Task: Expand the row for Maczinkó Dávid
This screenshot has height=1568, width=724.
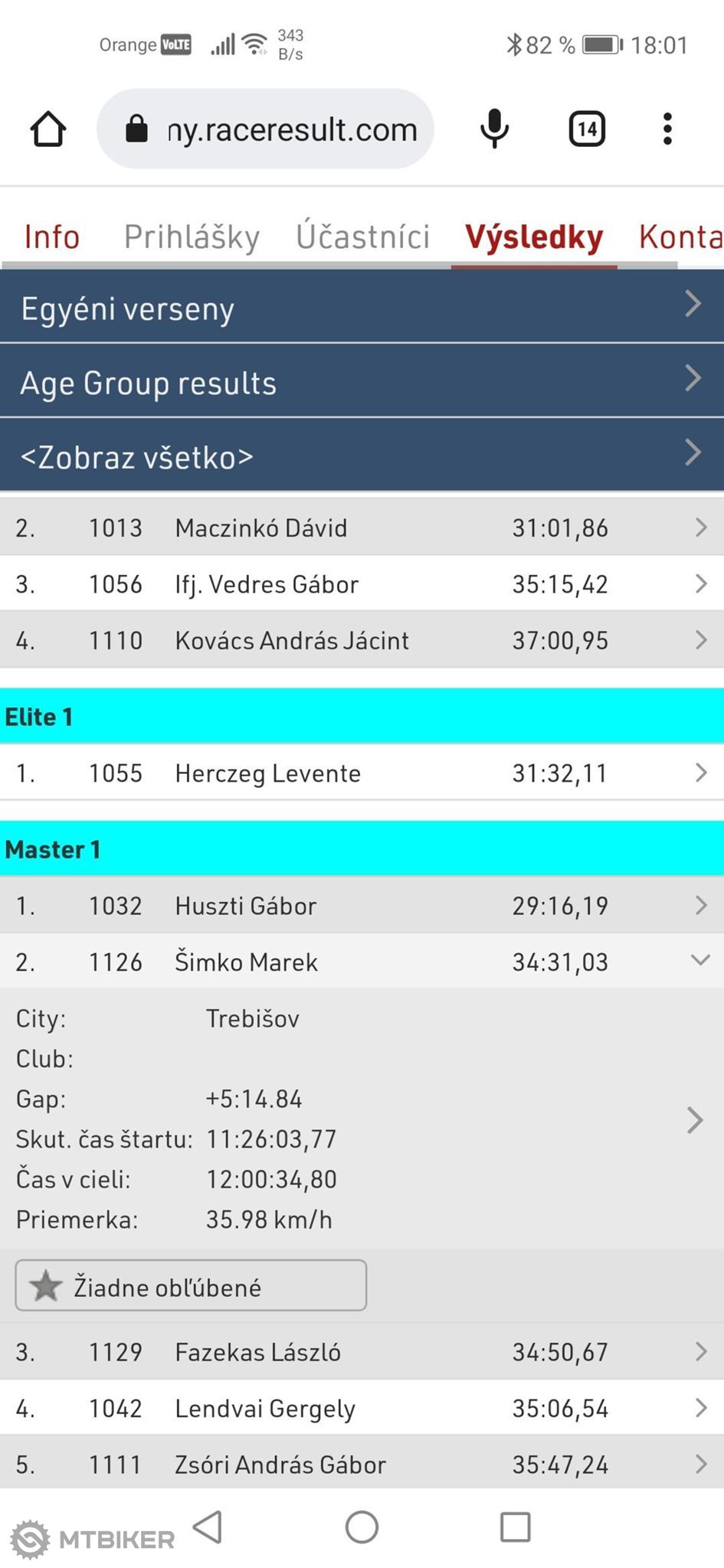Action: pyautogui.click(x=362, y=528)
